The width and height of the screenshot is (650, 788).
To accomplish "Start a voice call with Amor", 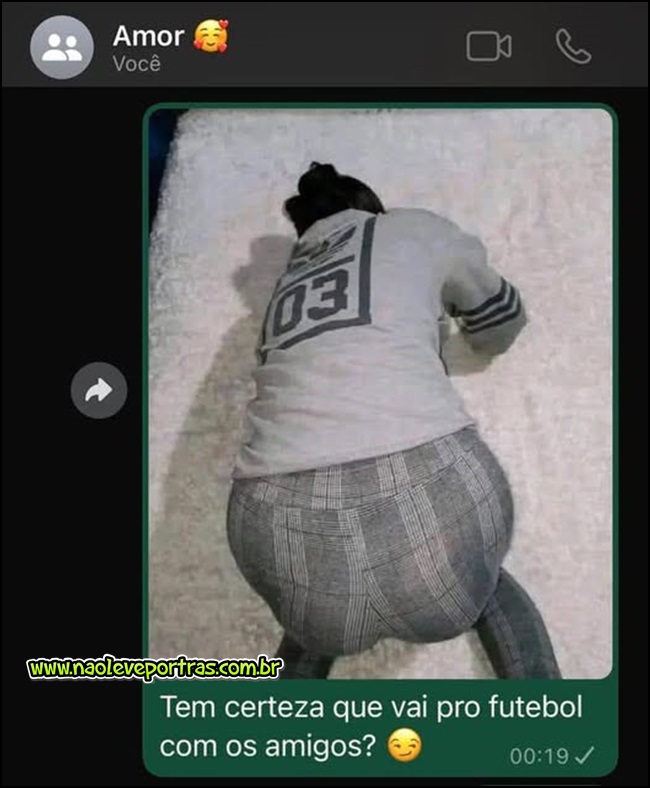I will click(x=573, y=46).
